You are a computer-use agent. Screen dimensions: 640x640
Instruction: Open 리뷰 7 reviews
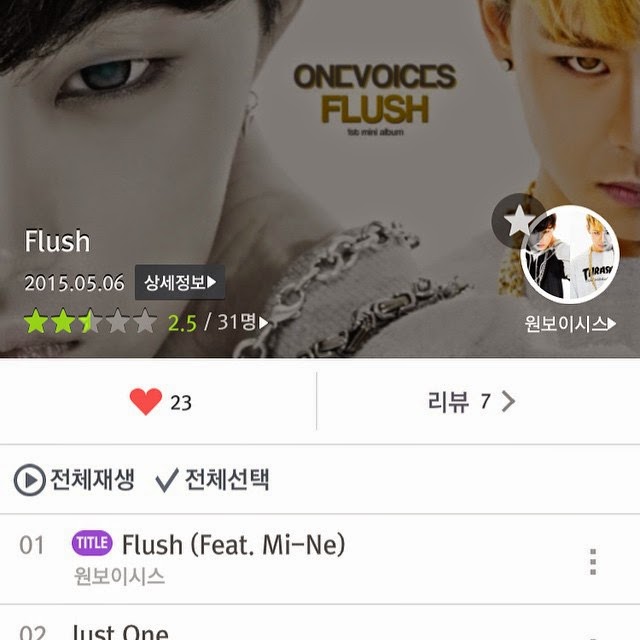point(471,402)
